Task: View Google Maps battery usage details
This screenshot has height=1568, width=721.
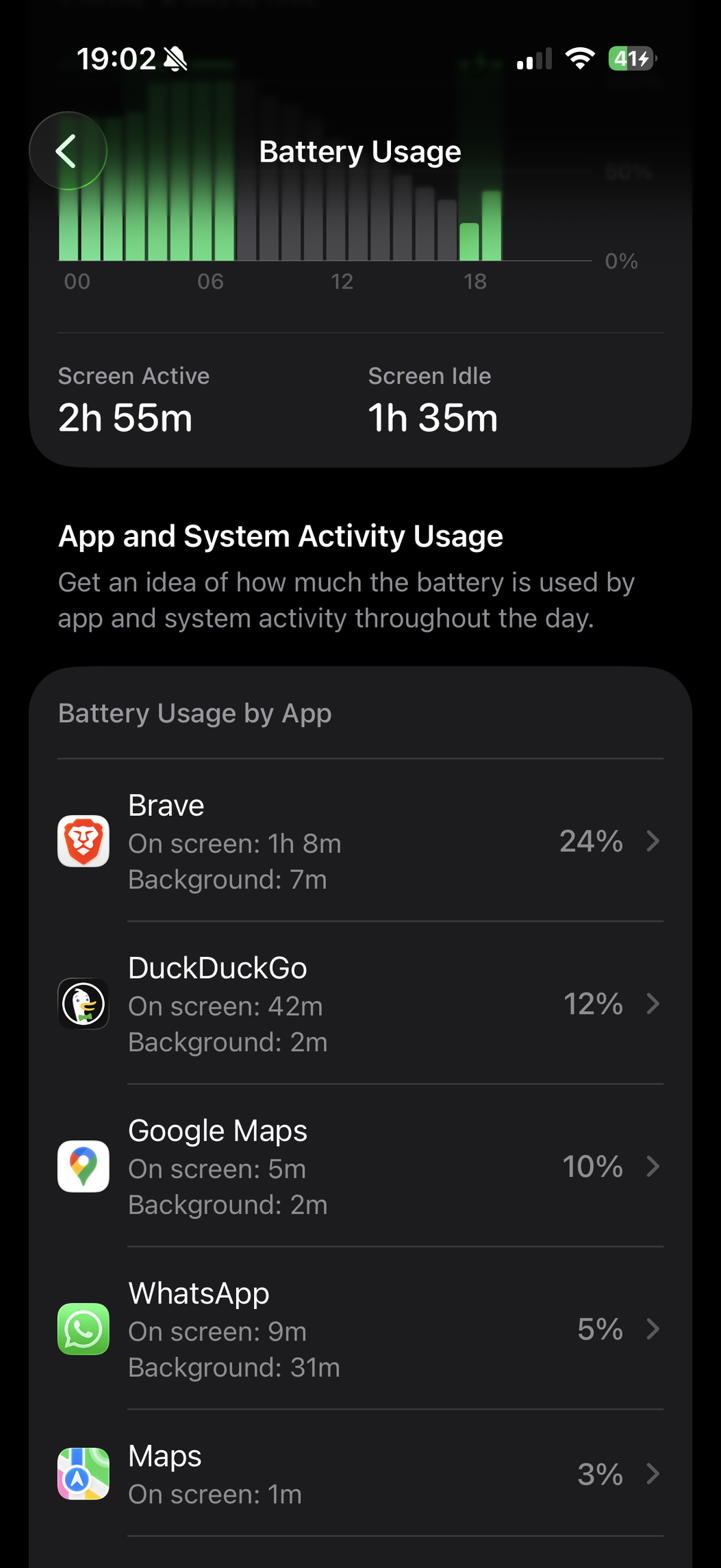Action: point(360,1166)
